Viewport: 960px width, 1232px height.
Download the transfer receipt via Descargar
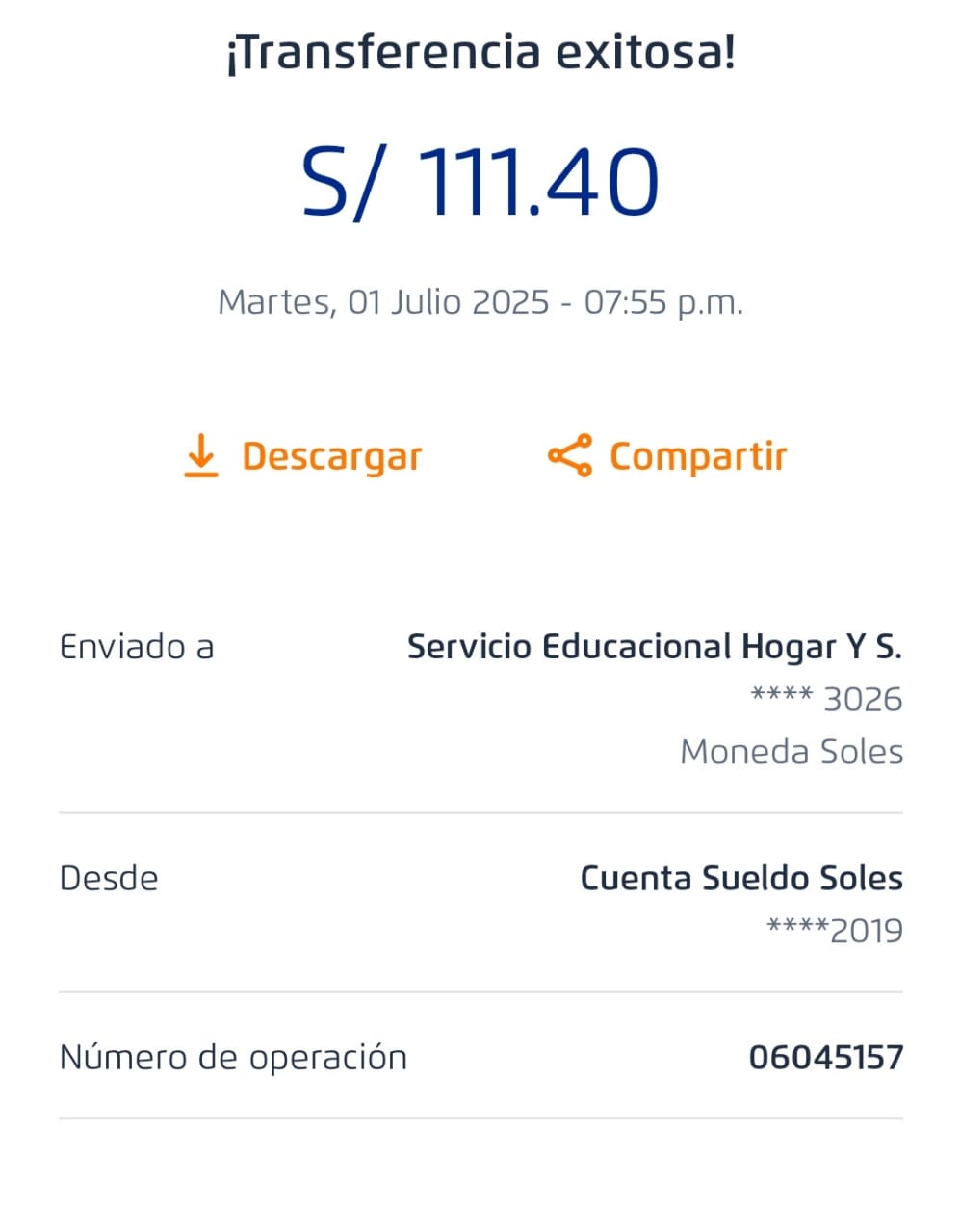302,456
